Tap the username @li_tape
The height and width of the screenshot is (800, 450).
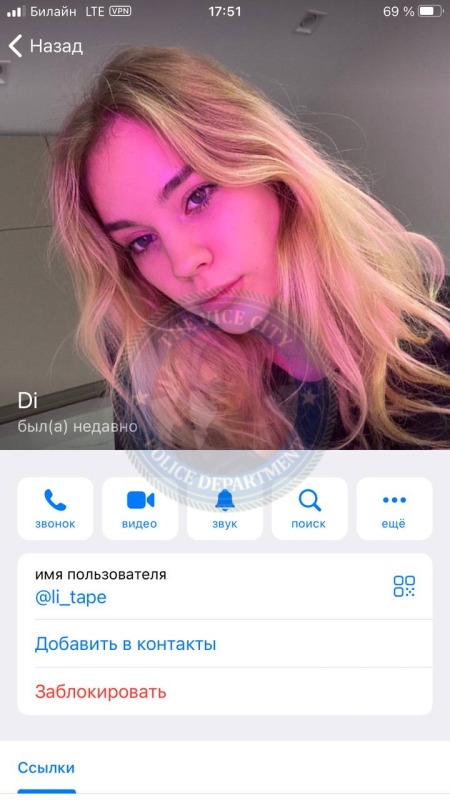pos(70,597)
